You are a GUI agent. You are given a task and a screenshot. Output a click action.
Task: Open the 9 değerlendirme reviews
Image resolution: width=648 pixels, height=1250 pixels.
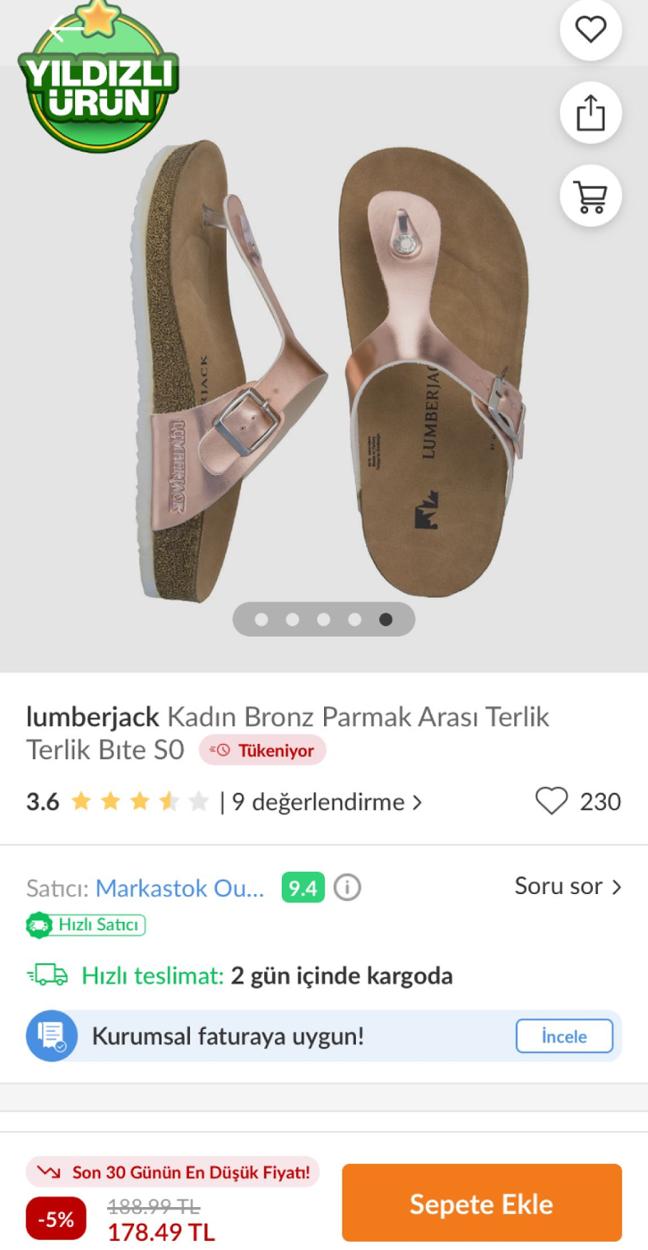327,802
